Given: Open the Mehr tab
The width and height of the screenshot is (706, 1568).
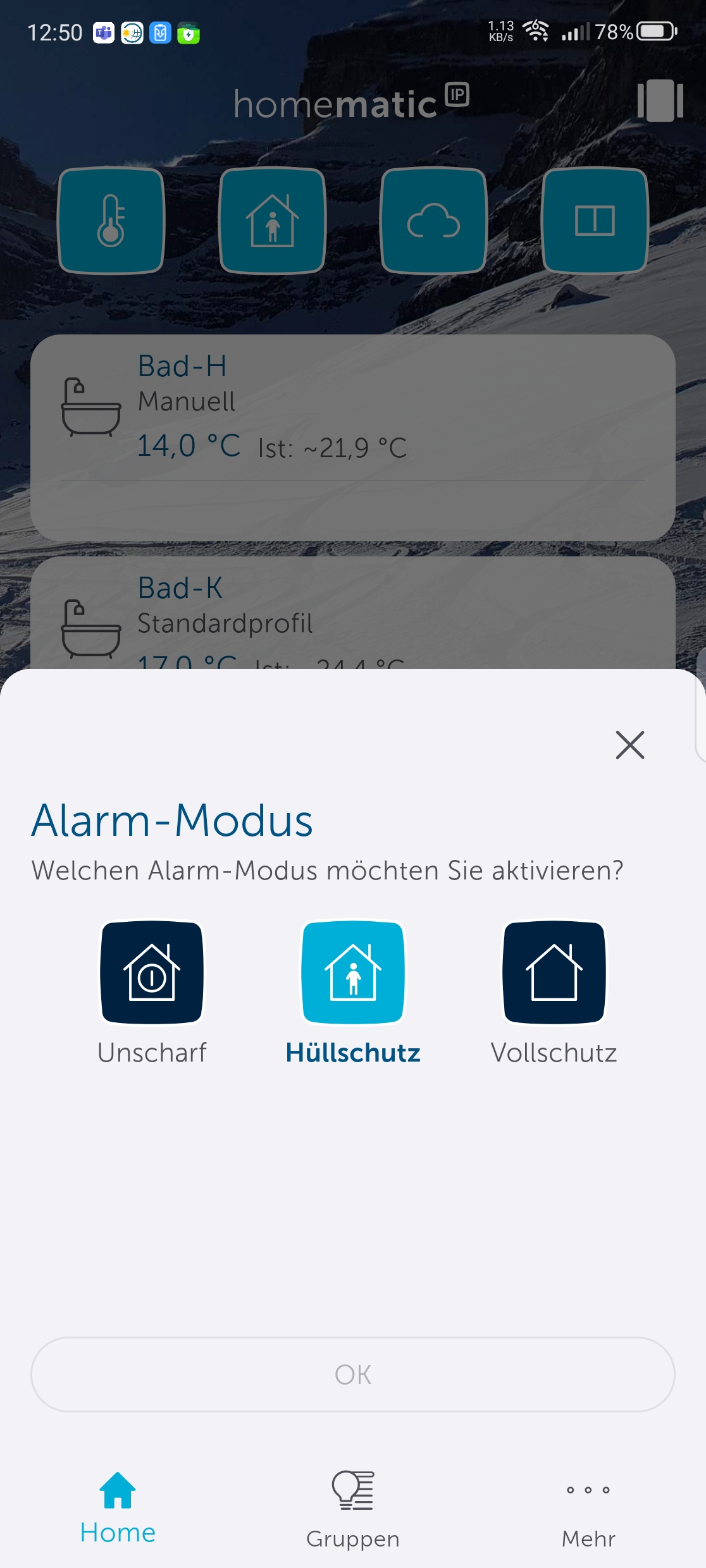Looking at the screenshot, I should point(588,1509).
